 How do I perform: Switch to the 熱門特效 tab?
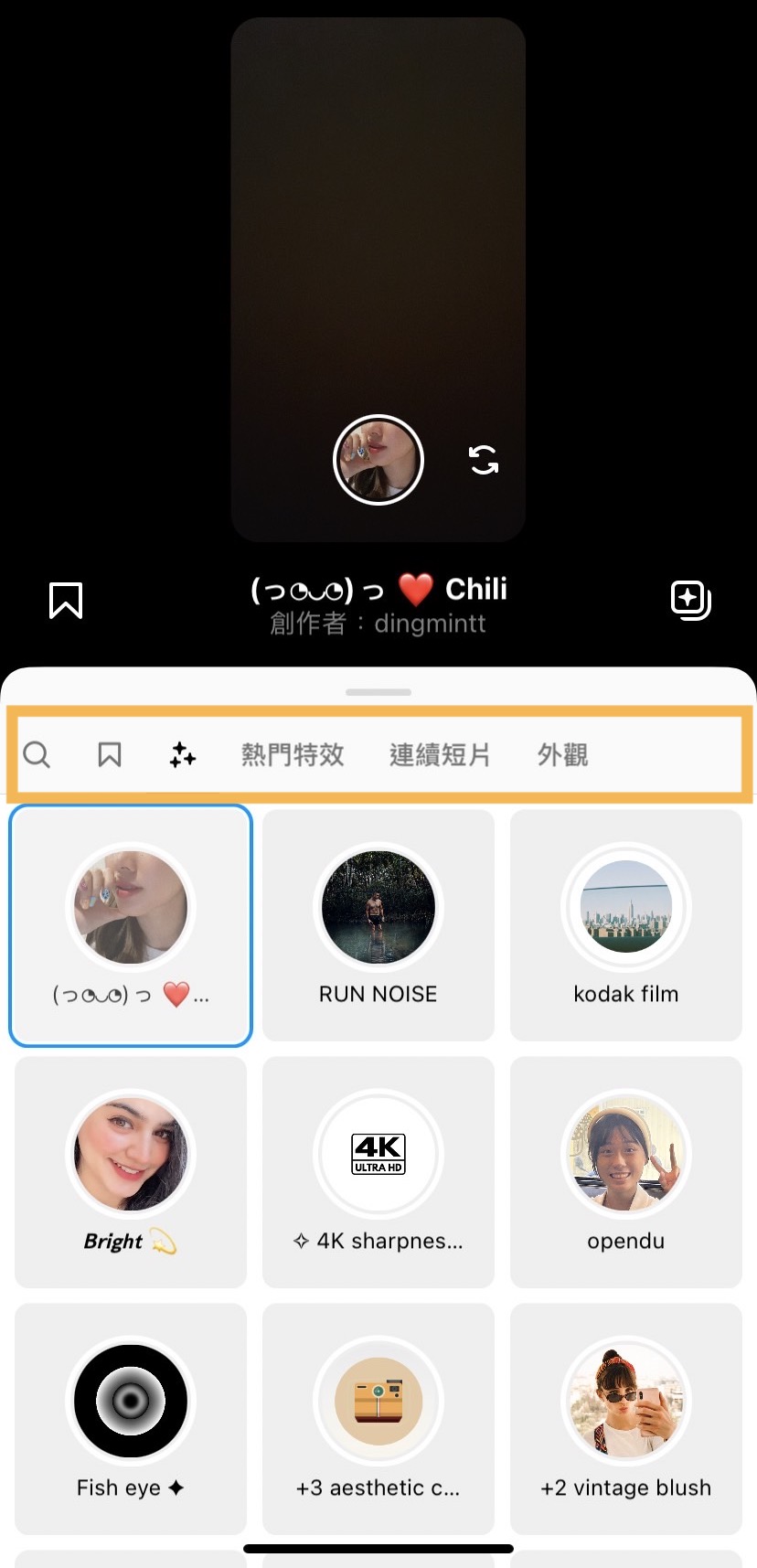(291, 754)
